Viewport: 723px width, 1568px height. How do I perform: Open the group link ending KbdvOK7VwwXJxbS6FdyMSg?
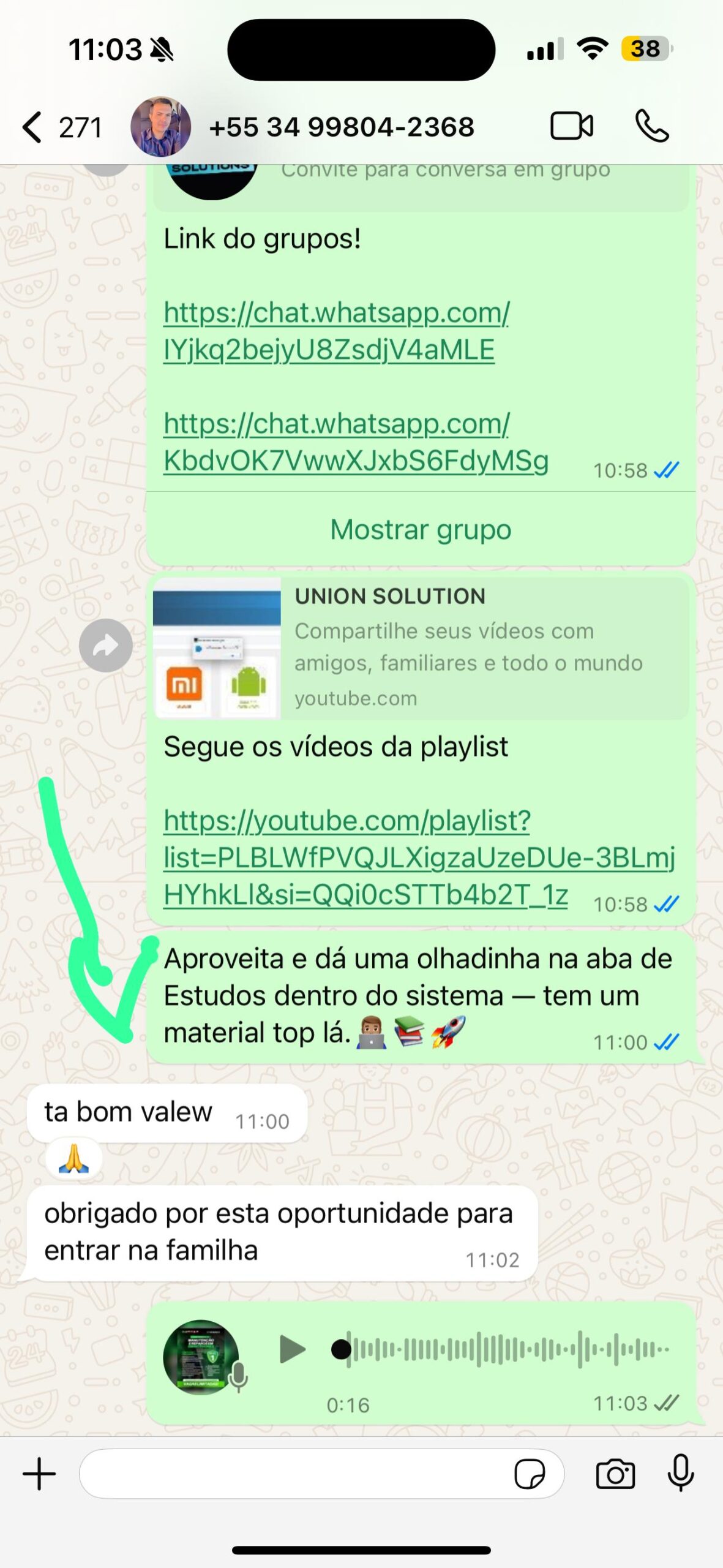[x=355, y=442]
